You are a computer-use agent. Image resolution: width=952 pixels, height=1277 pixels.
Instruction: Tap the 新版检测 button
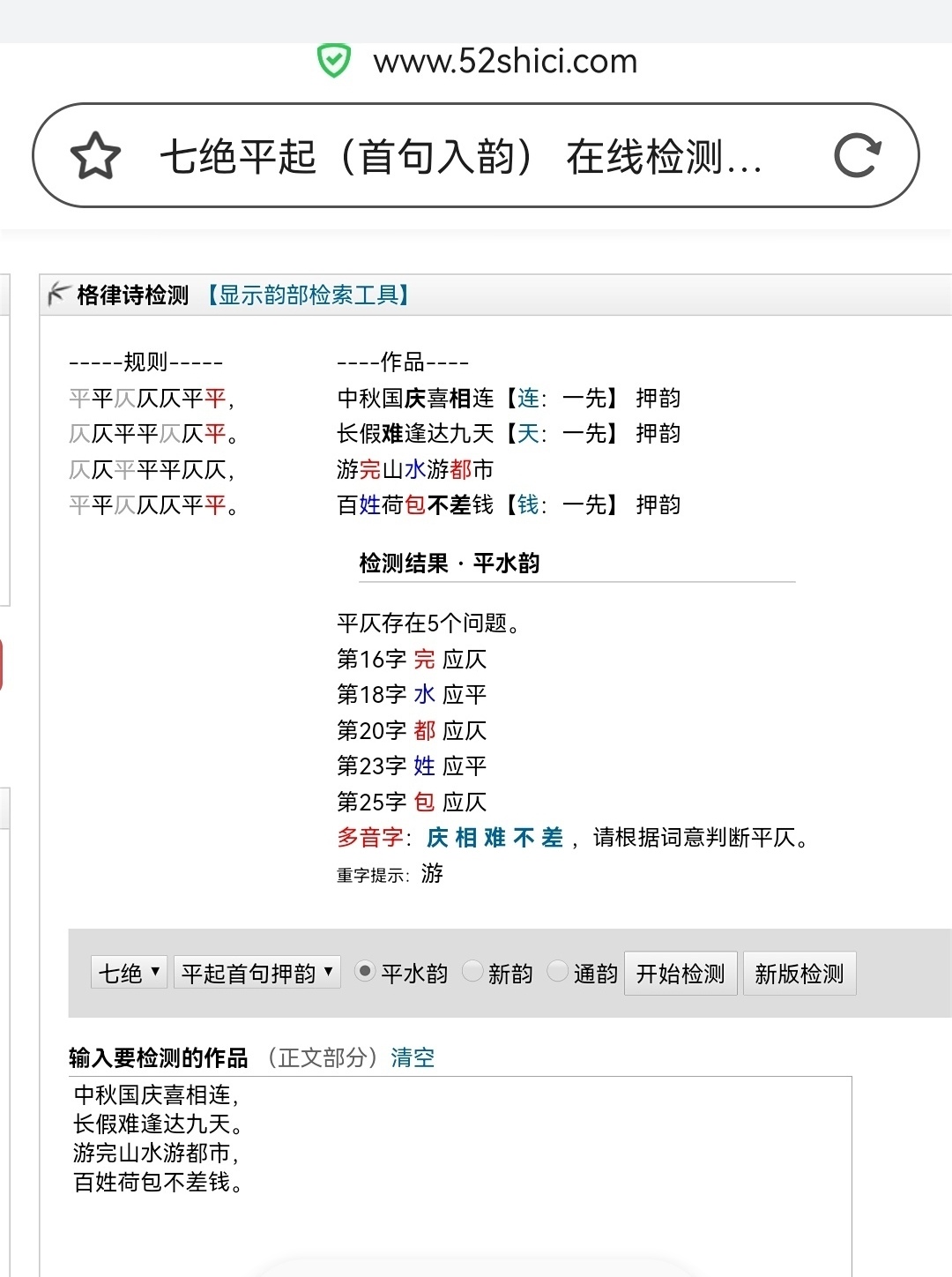point(799,973)
